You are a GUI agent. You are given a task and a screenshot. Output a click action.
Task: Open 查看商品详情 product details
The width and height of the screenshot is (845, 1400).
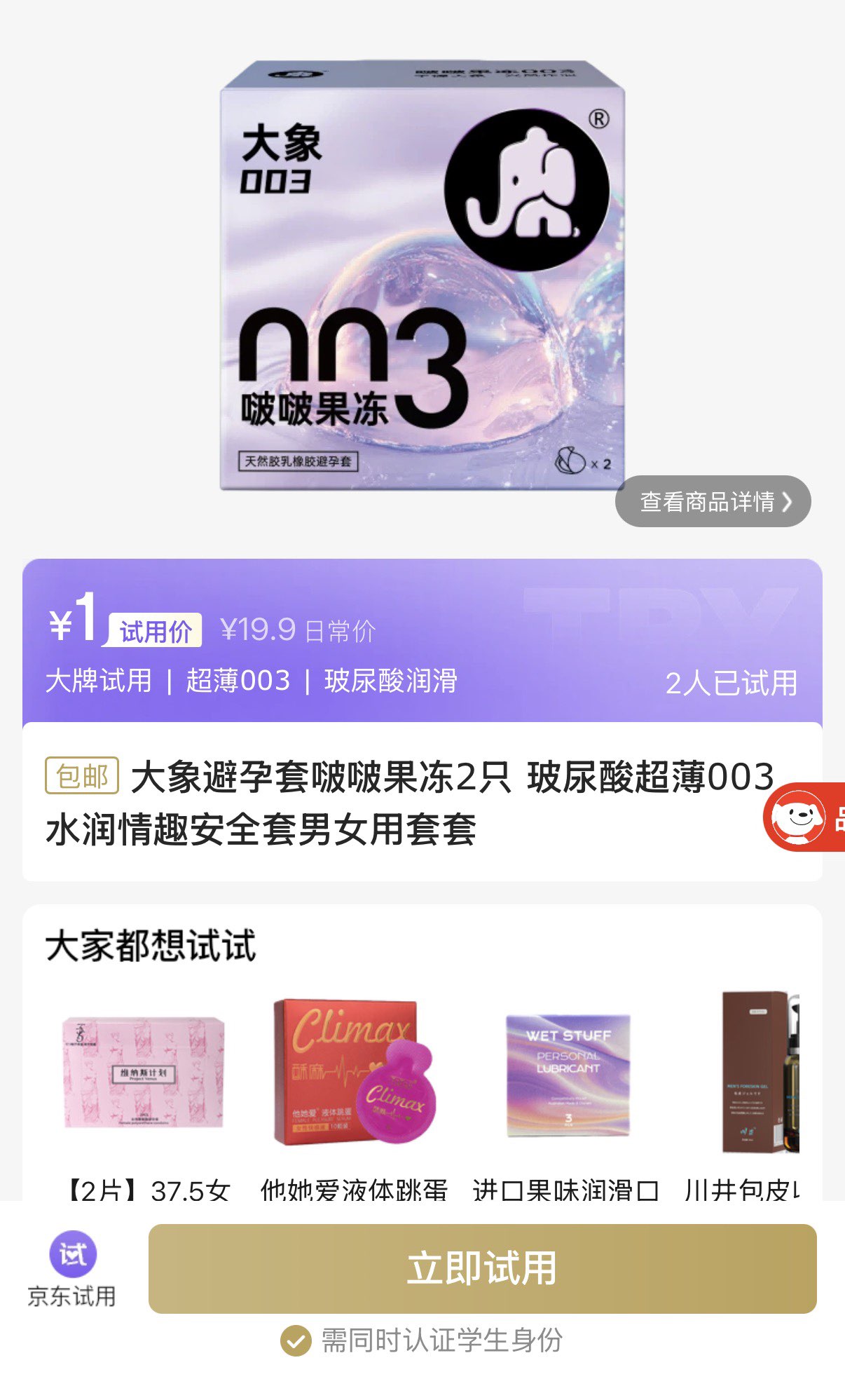coord(713,501)
